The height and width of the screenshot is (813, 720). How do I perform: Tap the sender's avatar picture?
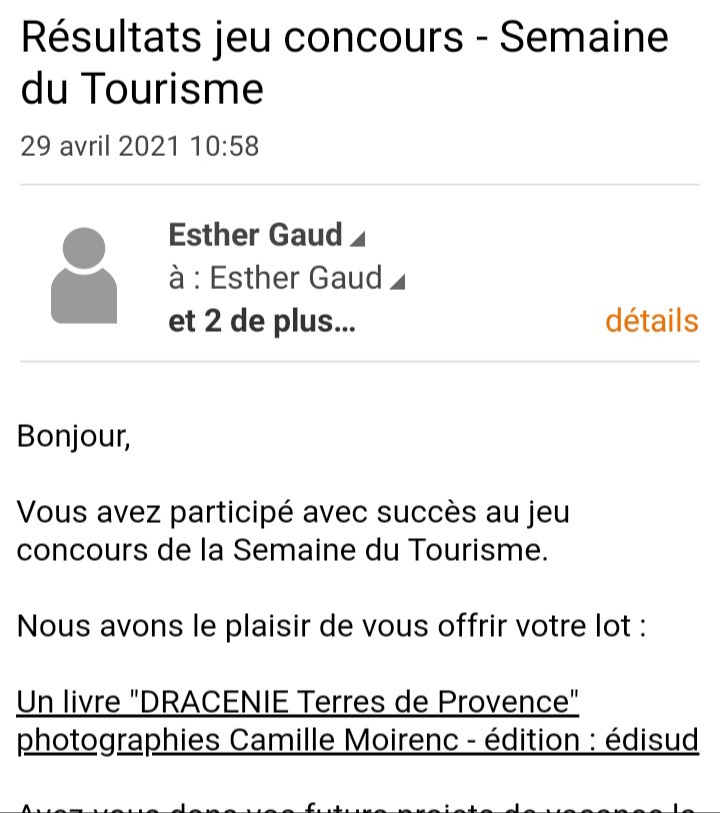tap(85, 276)
